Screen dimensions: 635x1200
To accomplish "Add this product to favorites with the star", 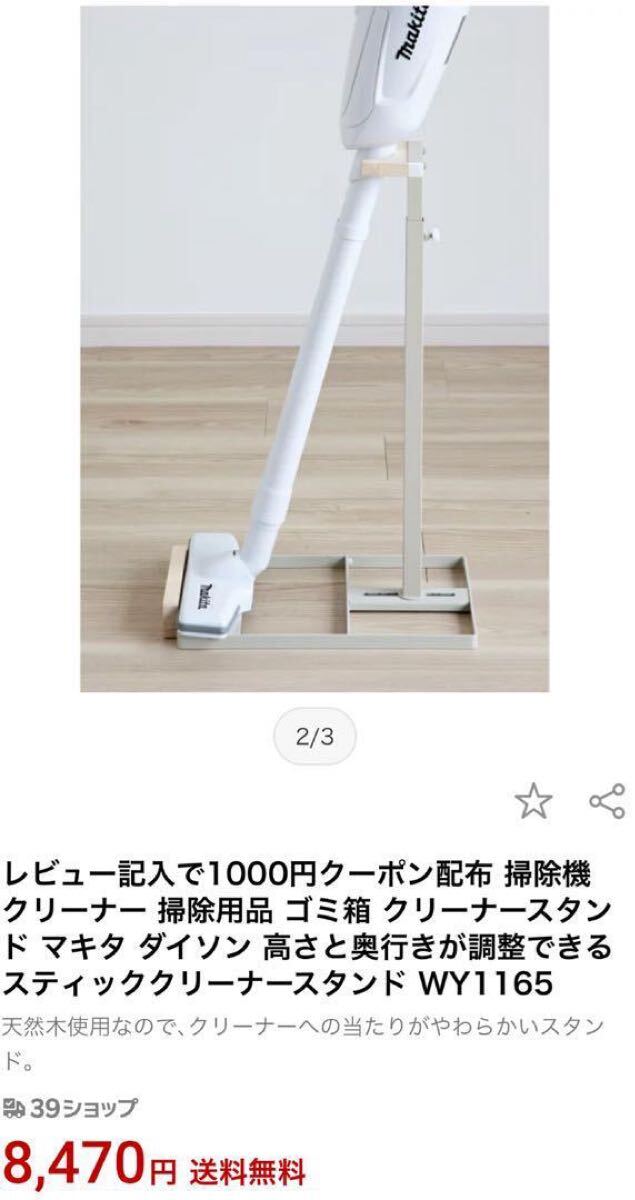I will tap(533, 799).
